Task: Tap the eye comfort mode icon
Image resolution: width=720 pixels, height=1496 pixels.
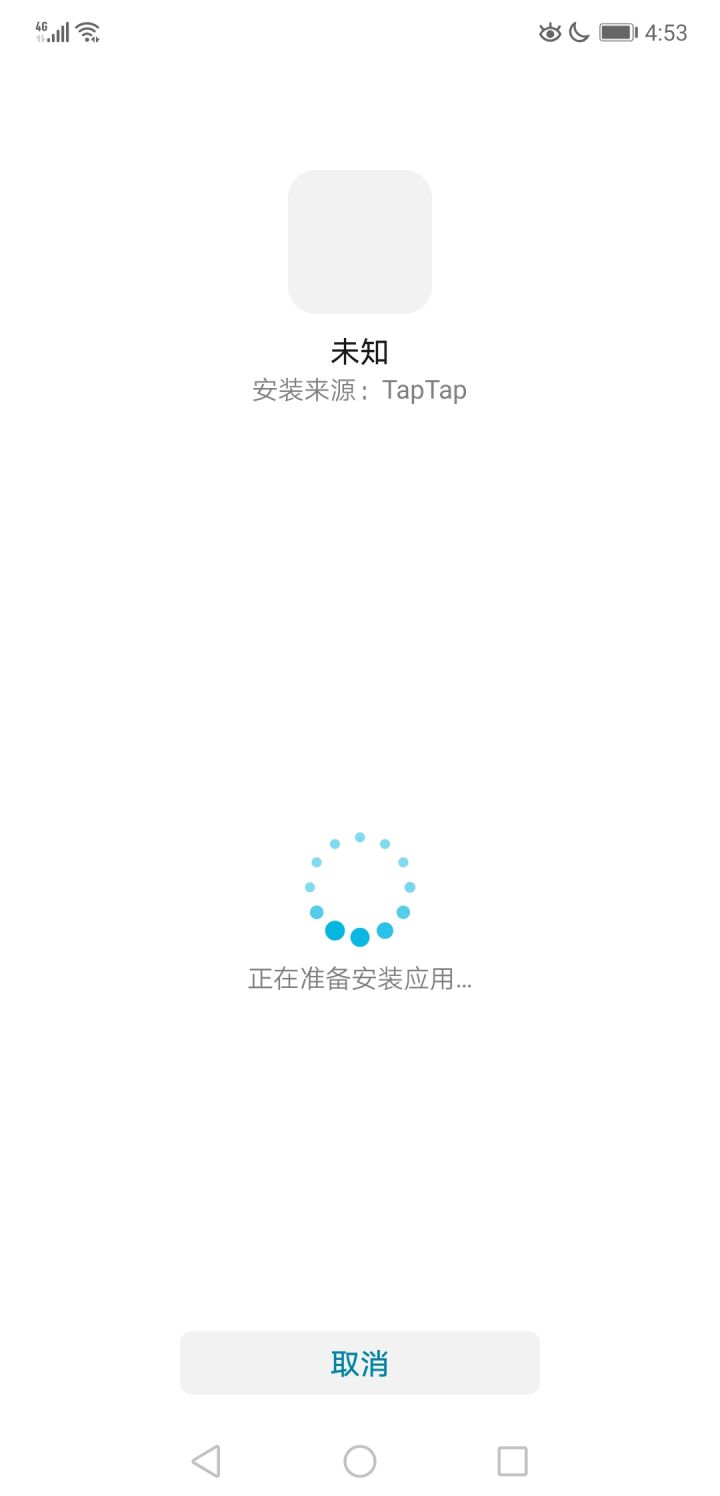Action: (x=550, y=32)
